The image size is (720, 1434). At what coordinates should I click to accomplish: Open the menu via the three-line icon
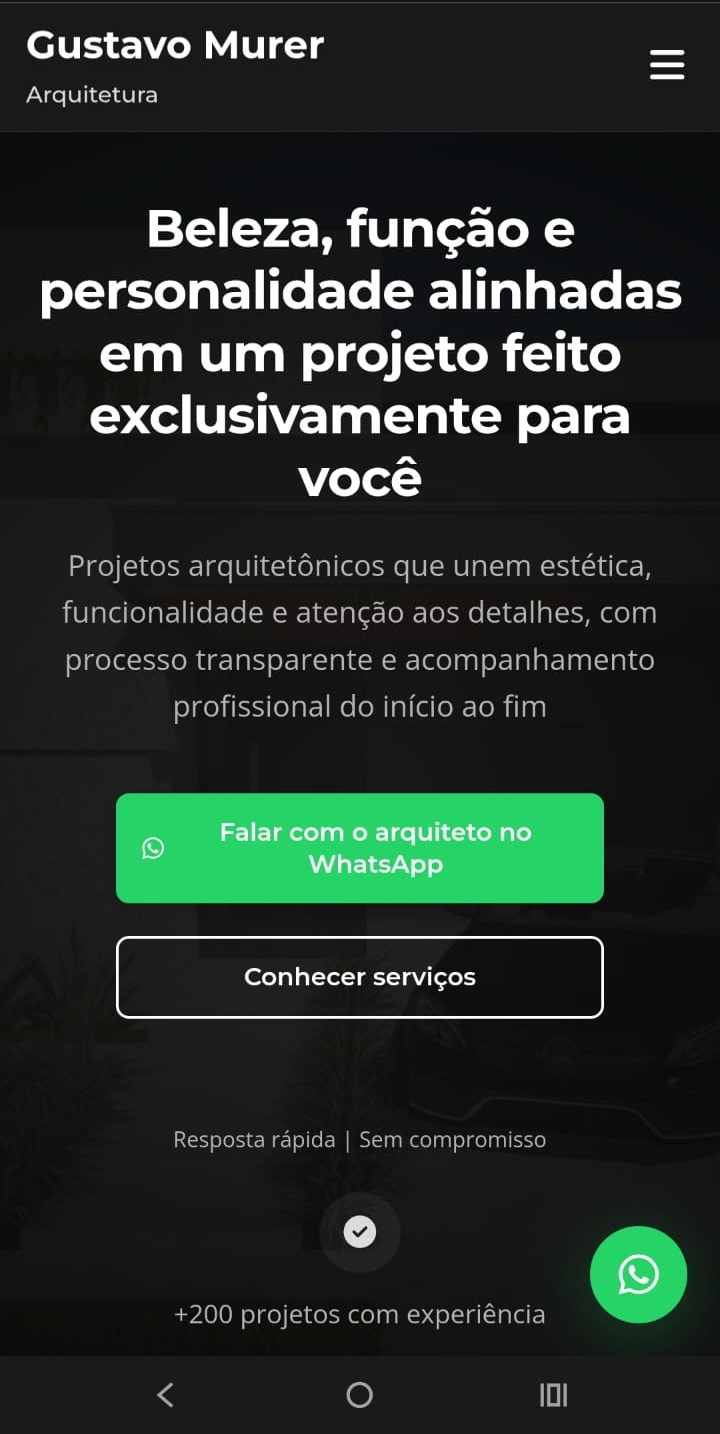pyautogui.click(x=666, y=64)
